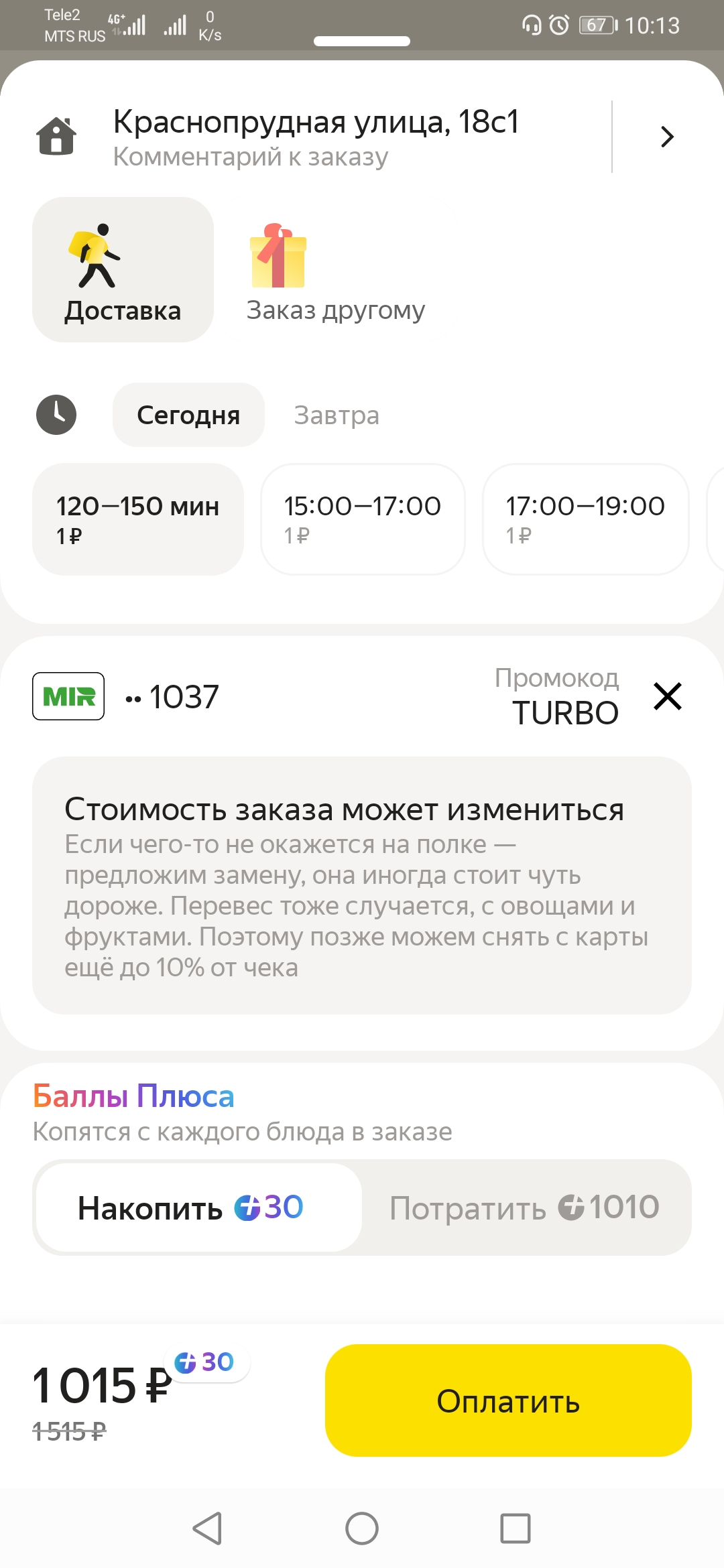Open MIR card 1037 payment method
724x1568 pixels.
pyautogui.click(x=126, y=696)
